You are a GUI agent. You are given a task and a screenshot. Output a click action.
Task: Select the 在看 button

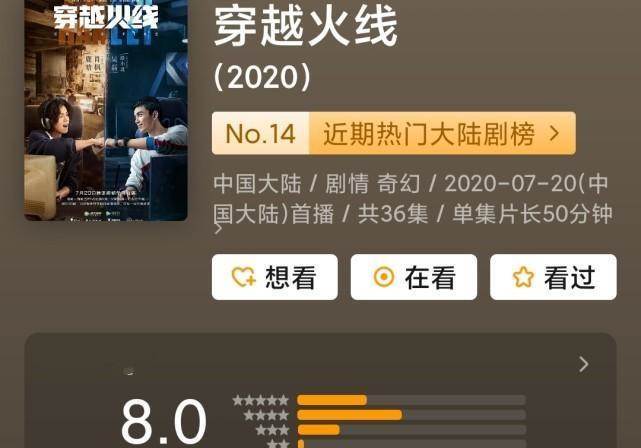[413, 277]
